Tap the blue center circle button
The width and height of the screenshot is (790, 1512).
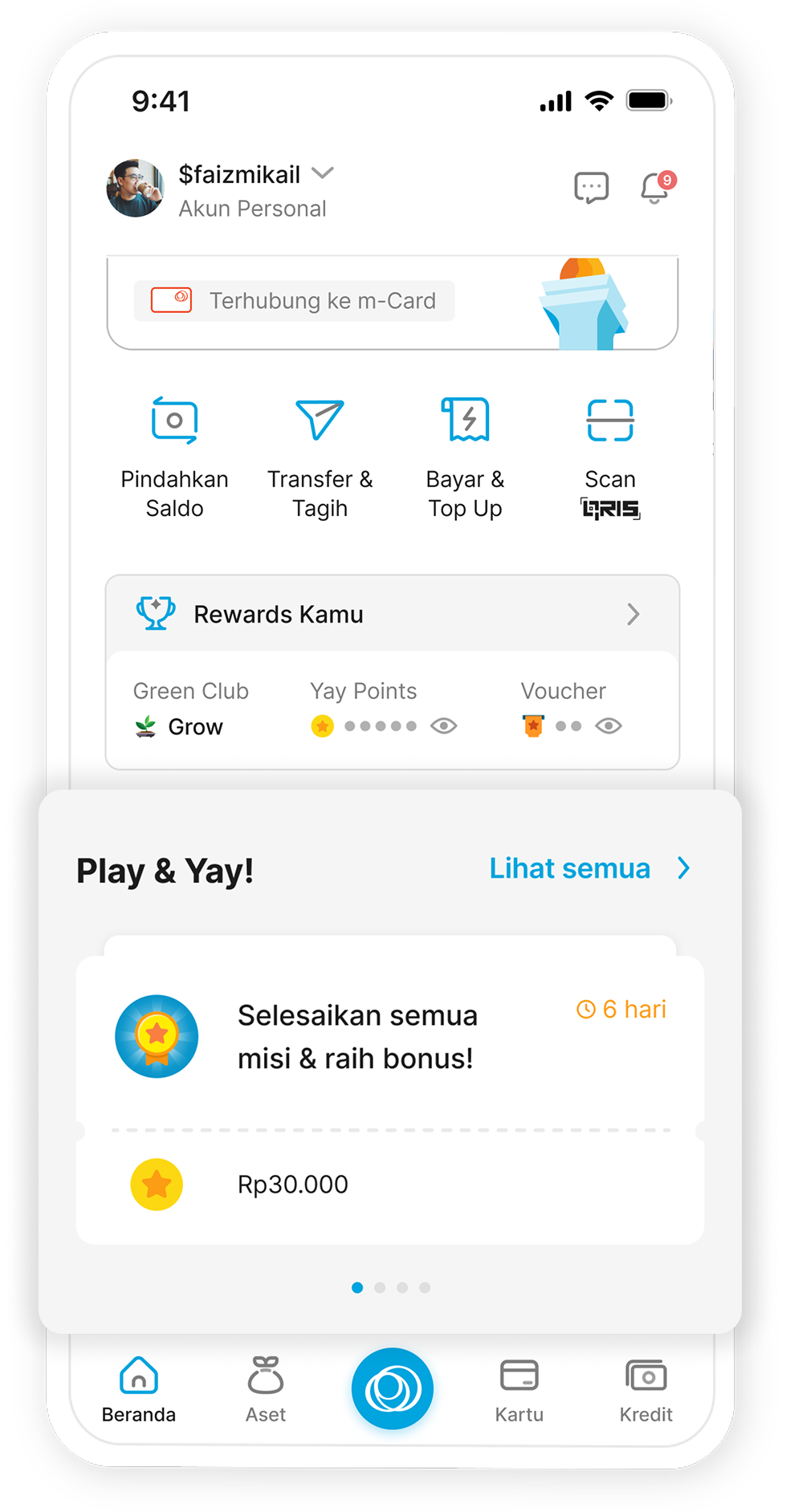tap(393, 1388)
